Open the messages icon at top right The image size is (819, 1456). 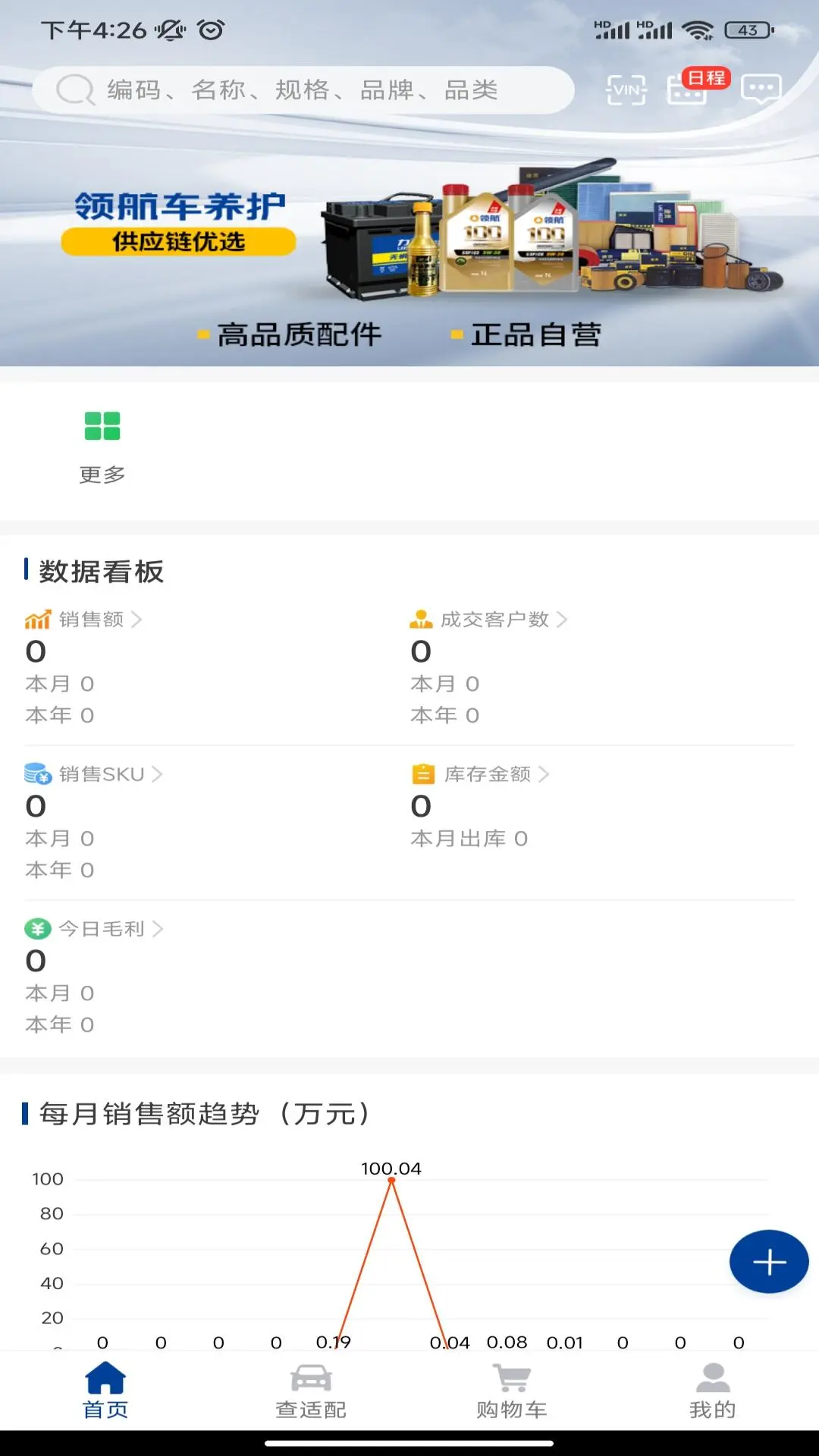pyautogui.click(x=760, y=89)
